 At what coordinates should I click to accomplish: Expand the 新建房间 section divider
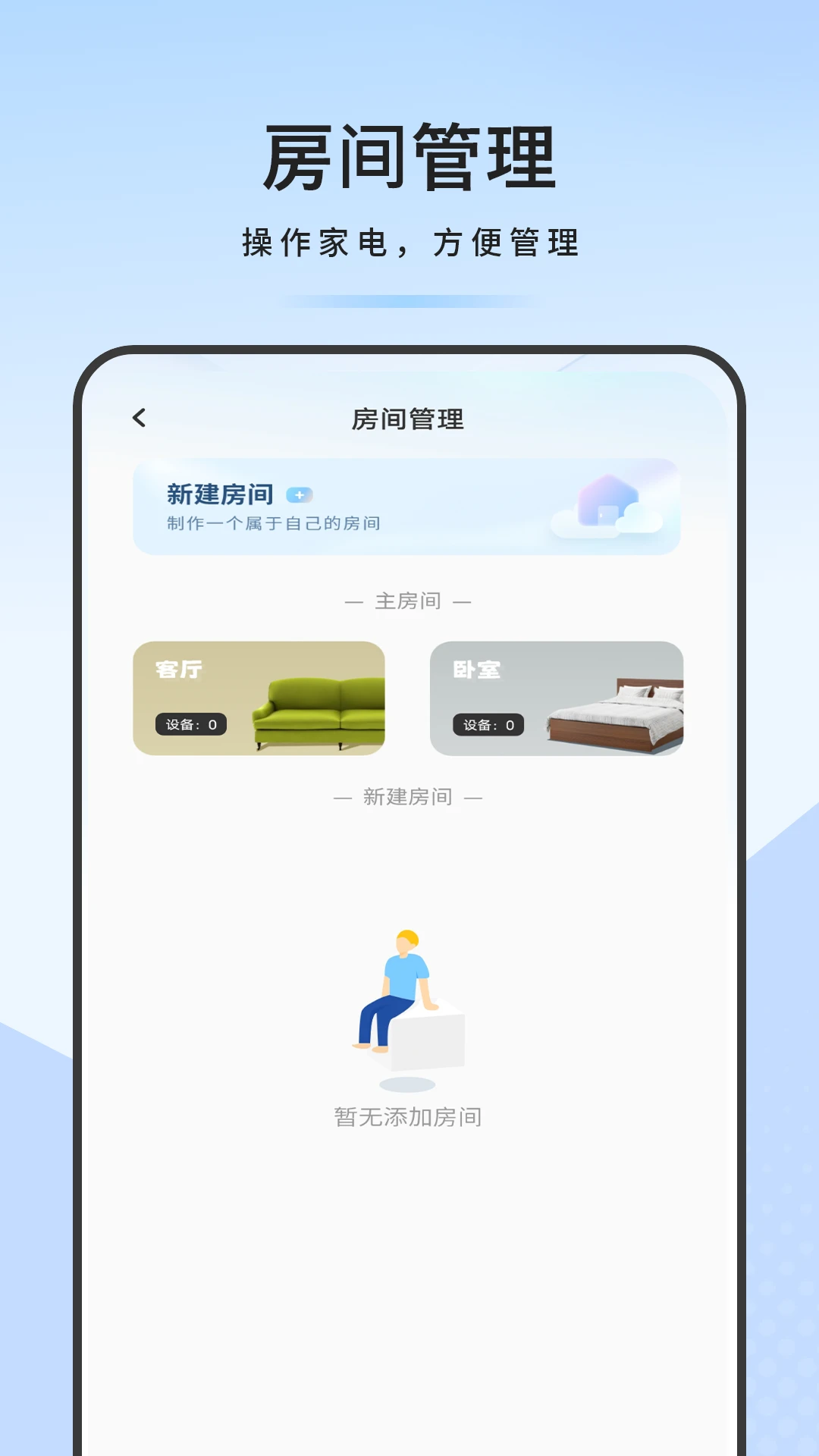tap(409, 797)
